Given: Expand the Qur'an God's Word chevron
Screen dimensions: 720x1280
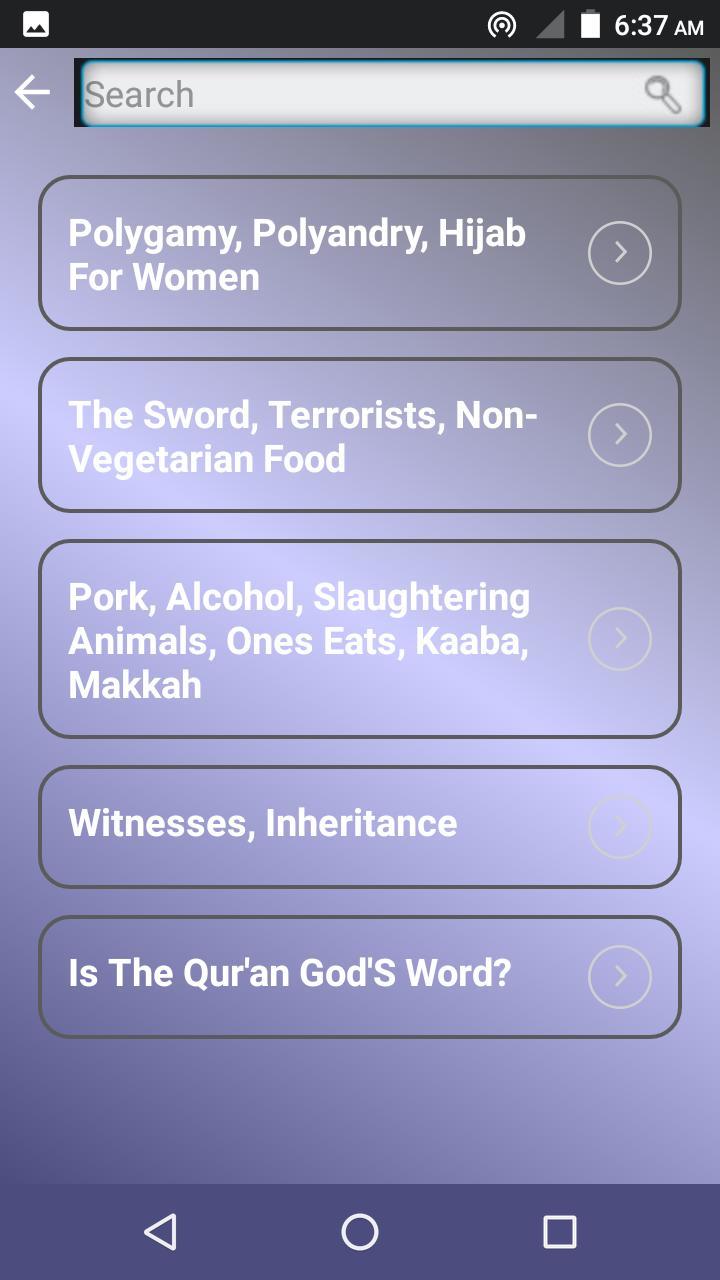Looking at the screenshot, I should (619, 976).
